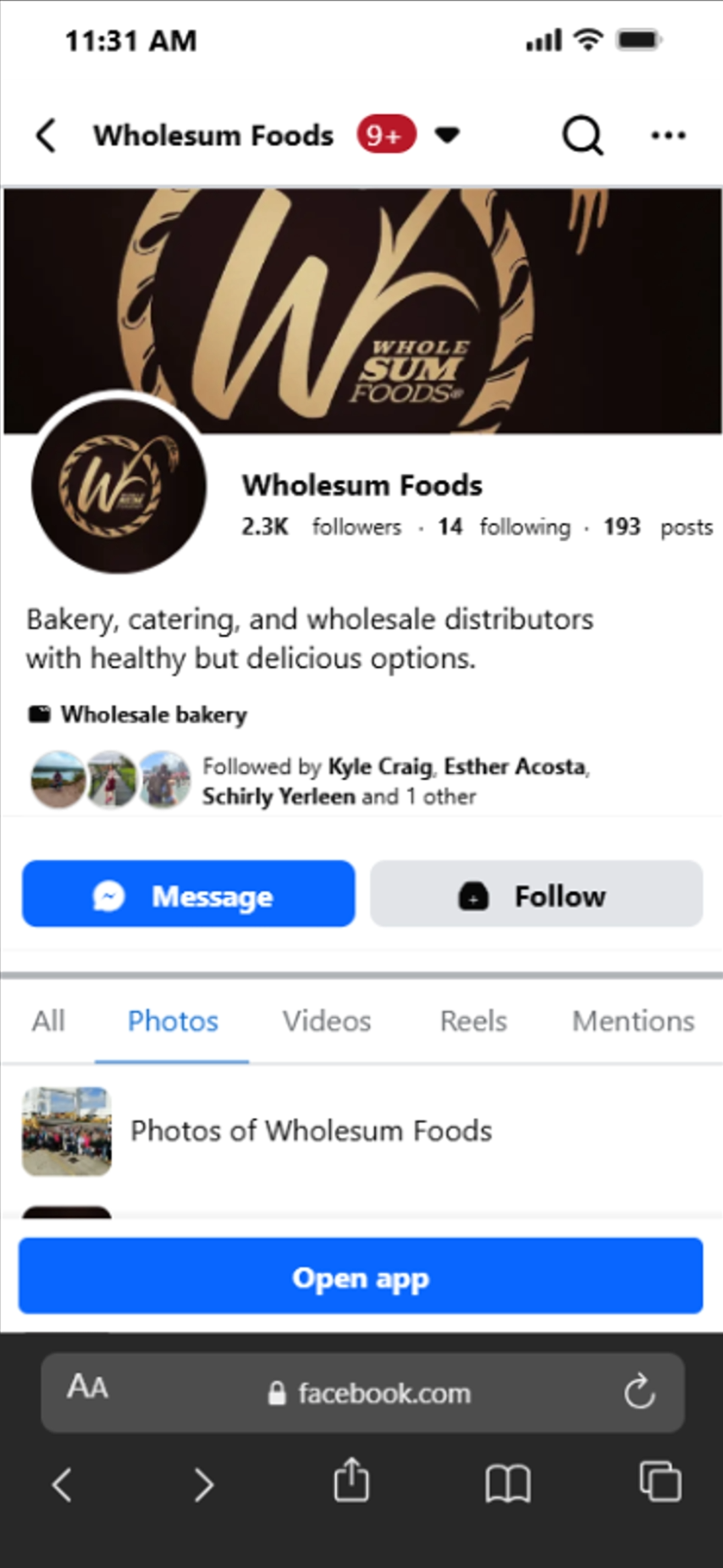Switch to the Videos tab

pyautogui.click(x=327, y=1021)
